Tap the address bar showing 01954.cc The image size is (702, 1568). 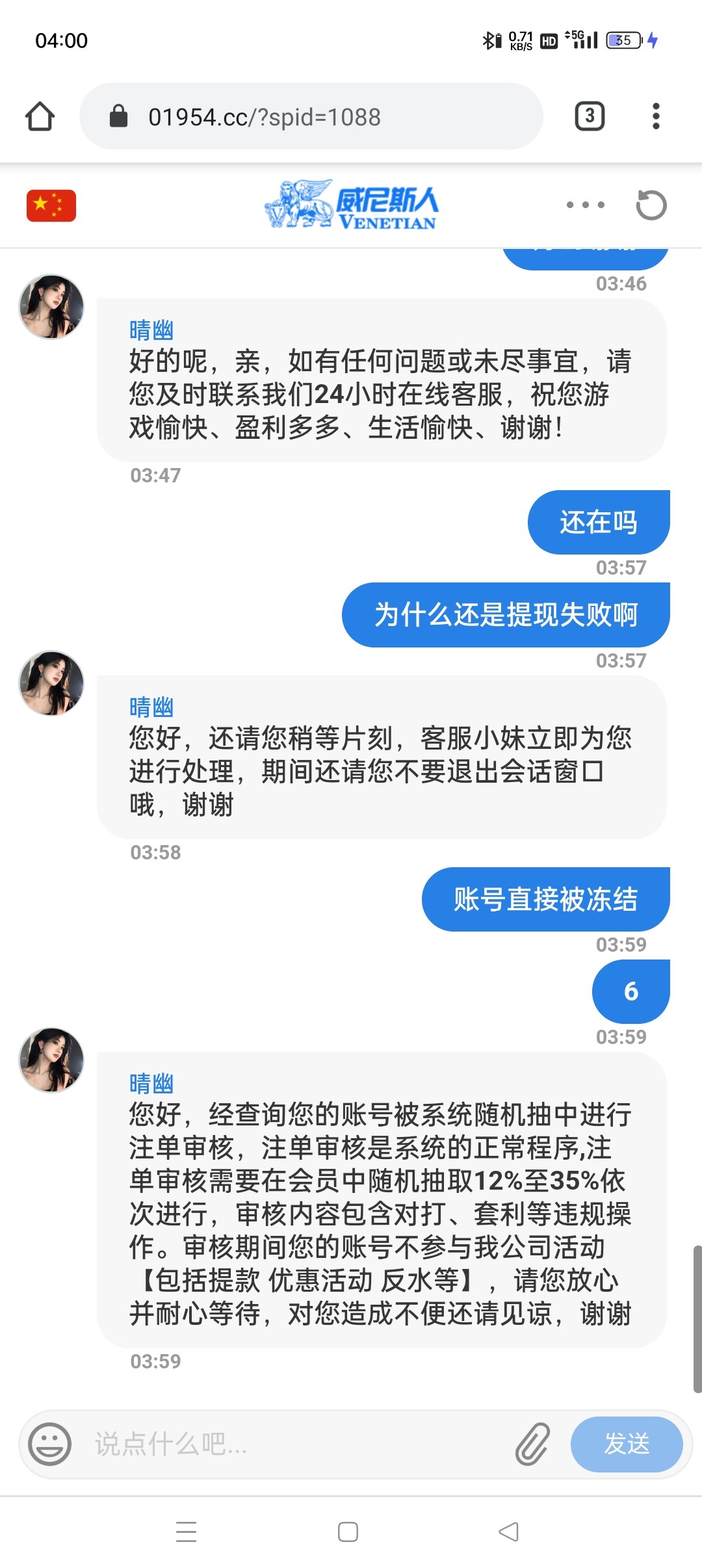click(x=311, y=117)
